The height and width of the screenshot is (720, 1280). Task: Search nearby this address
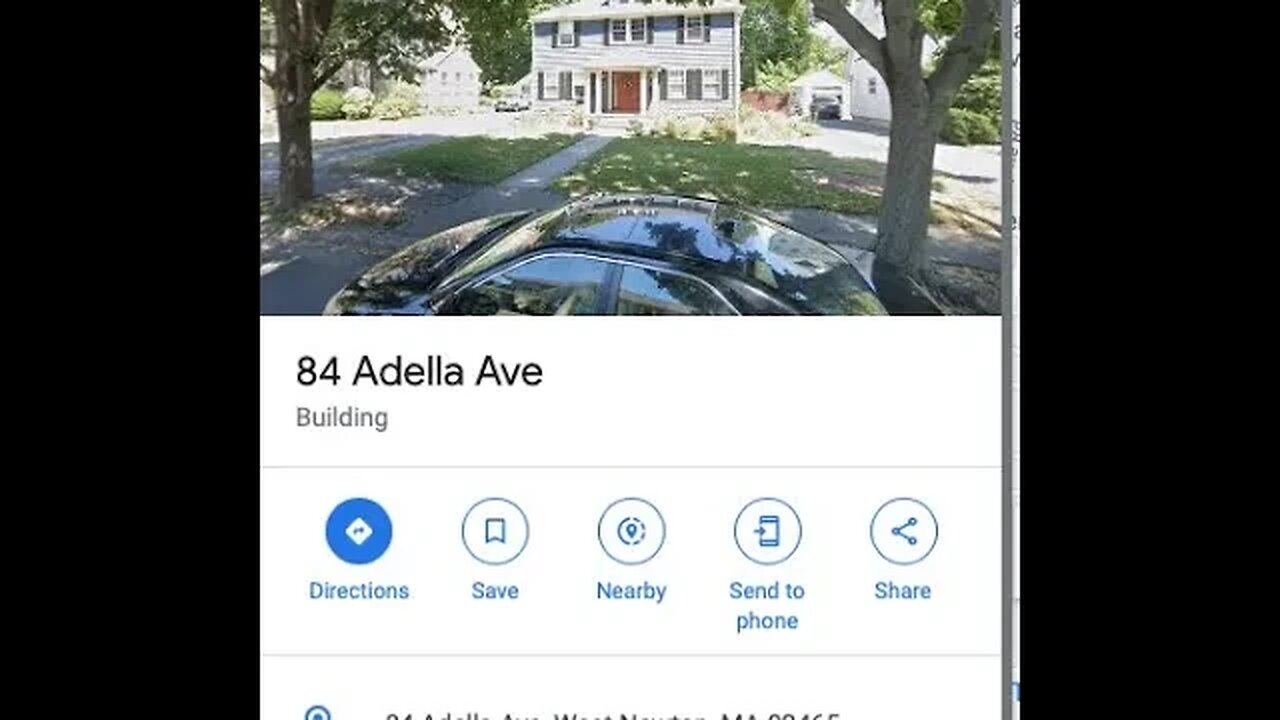click(631, 532)
